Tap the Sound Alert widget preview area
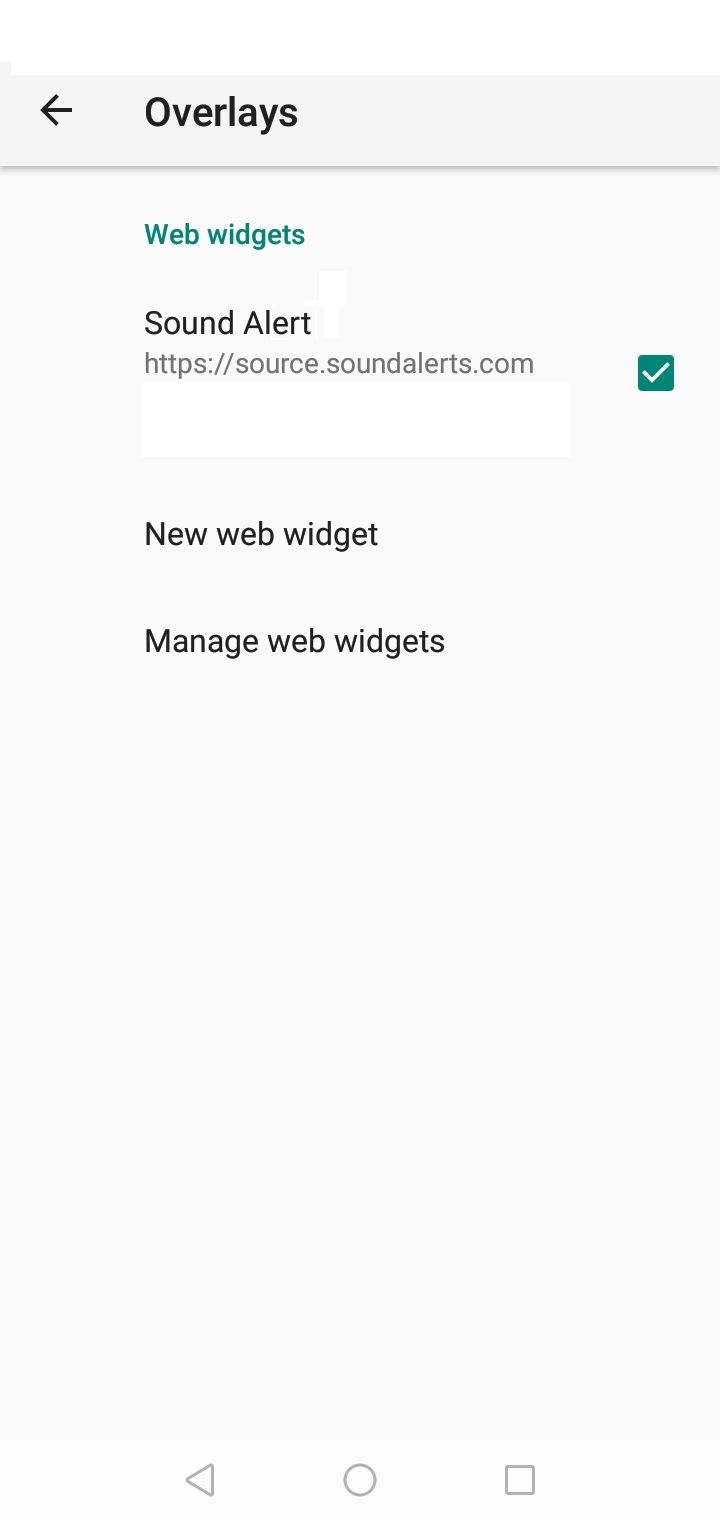Viewport: 720px width, 1520px height. click(x=356, y=418)
